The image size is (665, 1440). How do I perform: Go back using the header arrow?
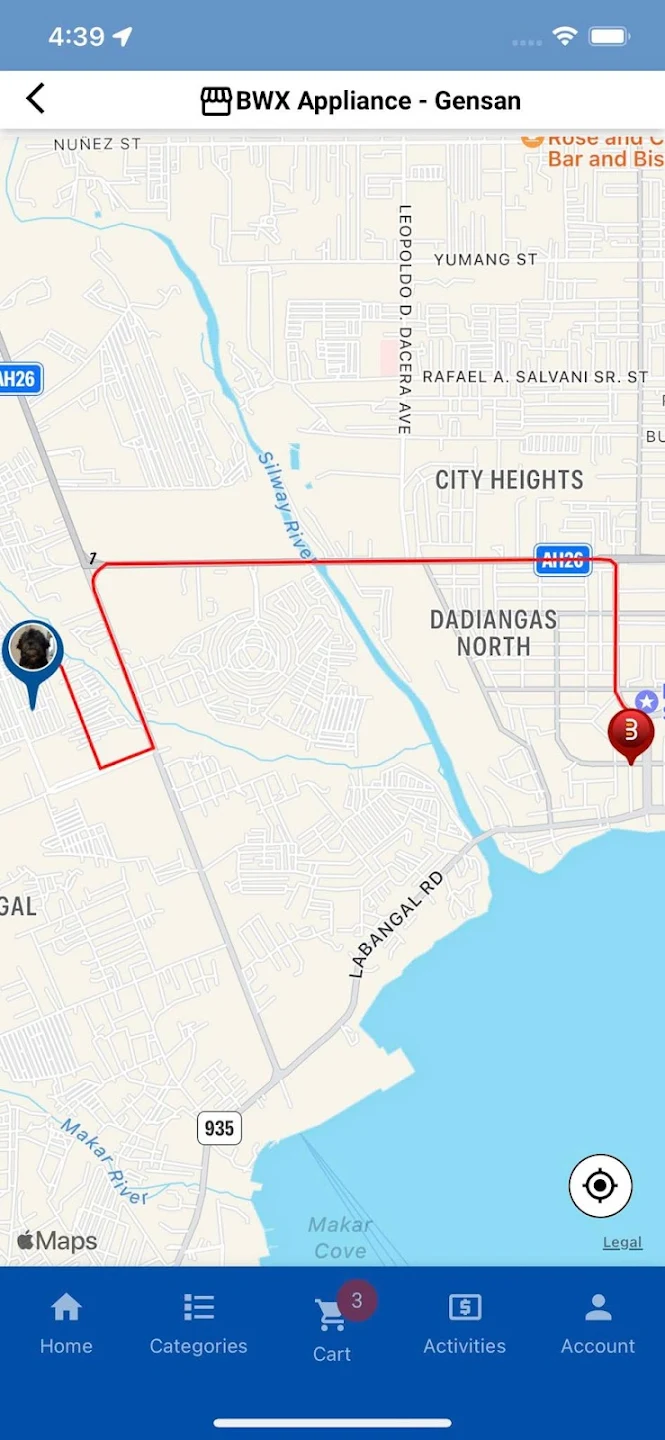click(36, 99)
